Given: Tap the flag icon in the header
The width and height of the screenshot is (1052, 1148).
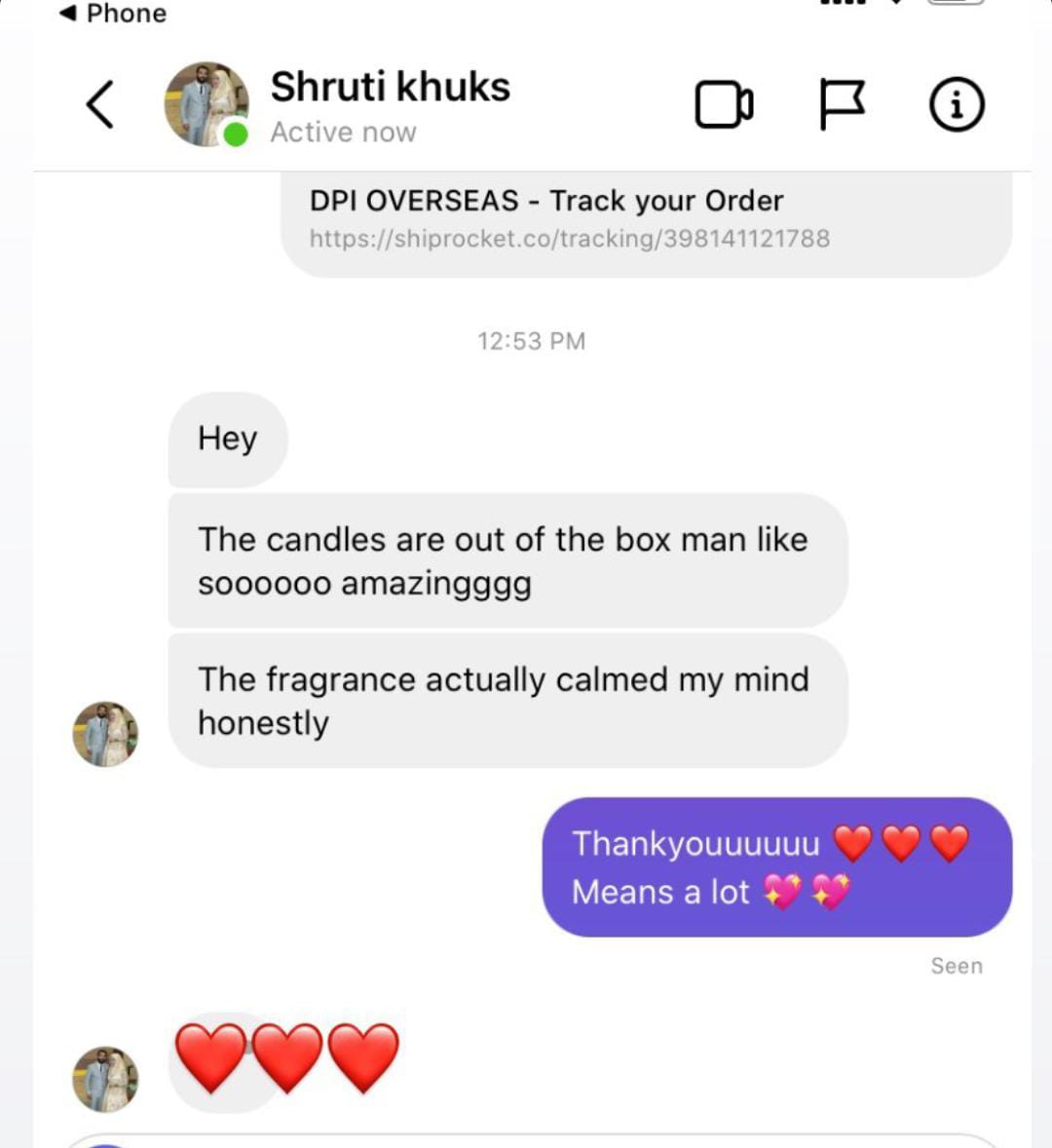Looking at the screenshot, I should tap(842, 104).
